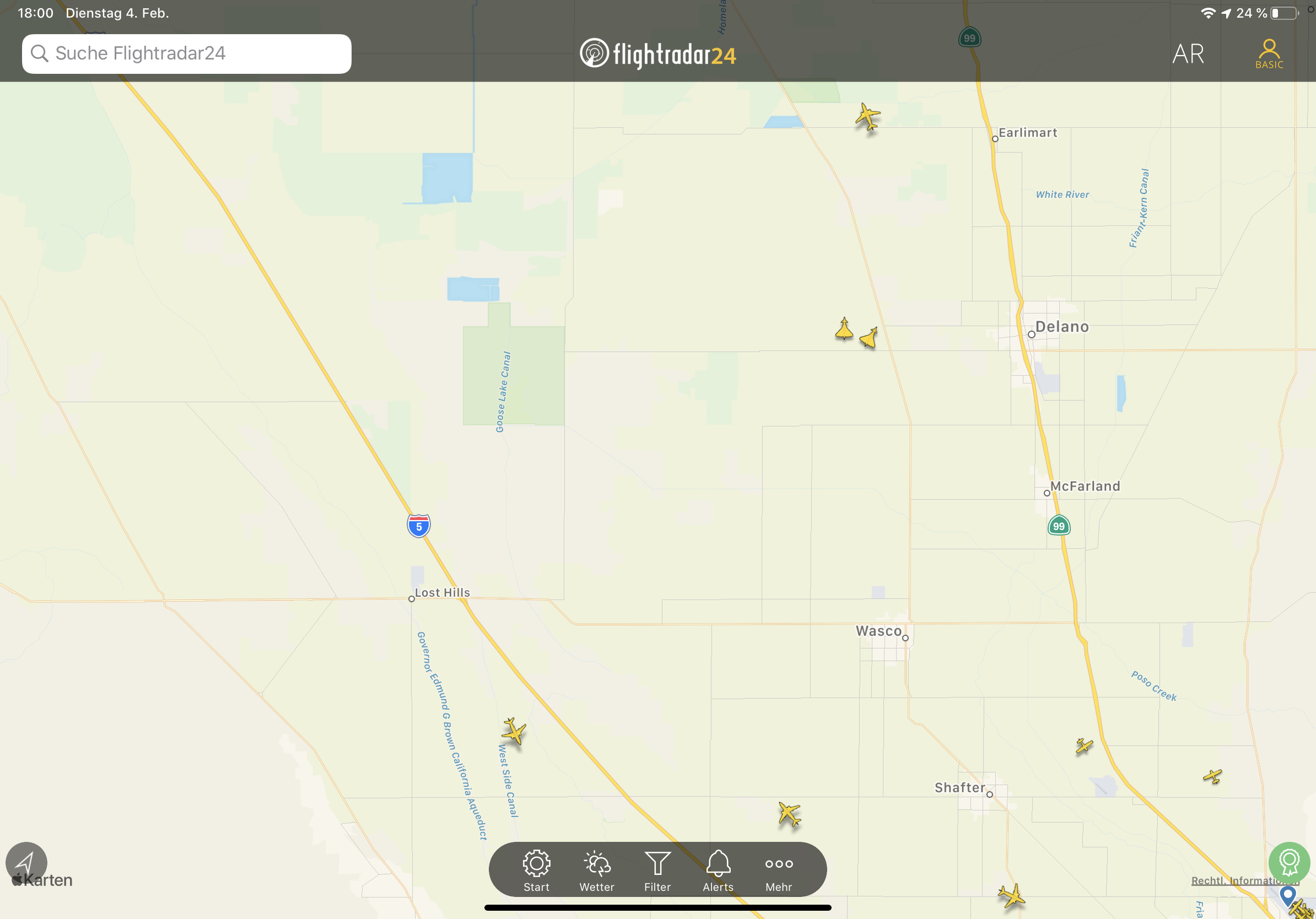Open the Suche Flightradar24 search field
This screenshot has height=919, width=1316.
(186, 54)
